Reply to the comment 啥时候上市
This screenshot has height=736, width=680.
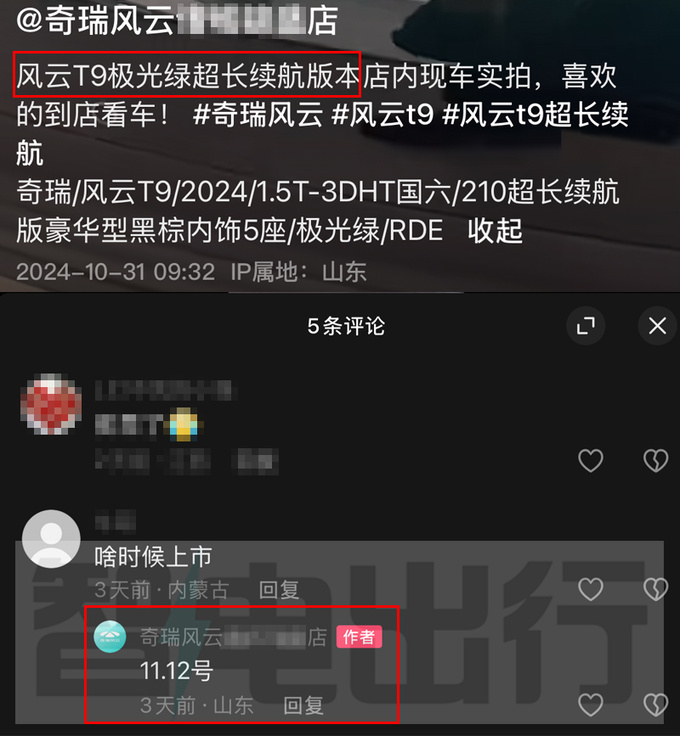pyautogui.click(x=279, y=590)
